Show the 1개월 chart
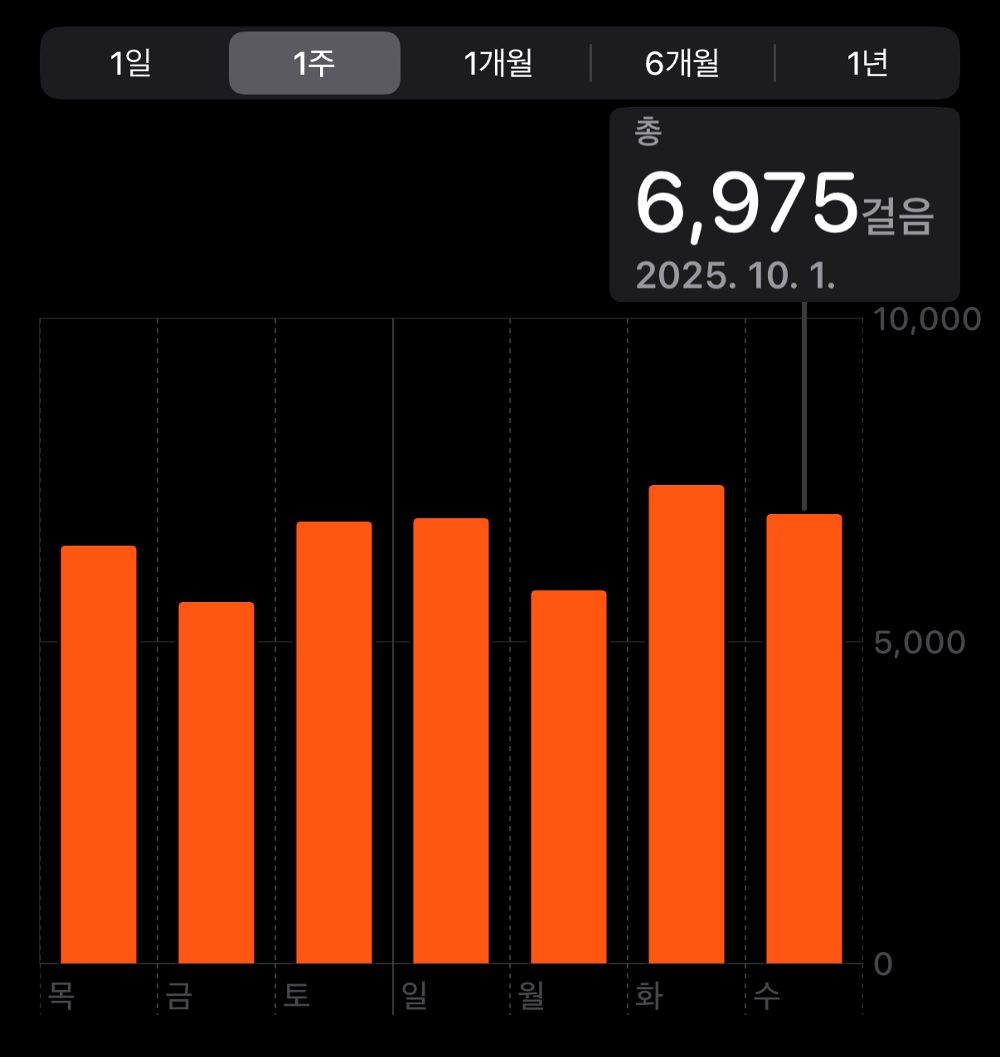Viewport: 1000px width, 1057px height. 498,64
